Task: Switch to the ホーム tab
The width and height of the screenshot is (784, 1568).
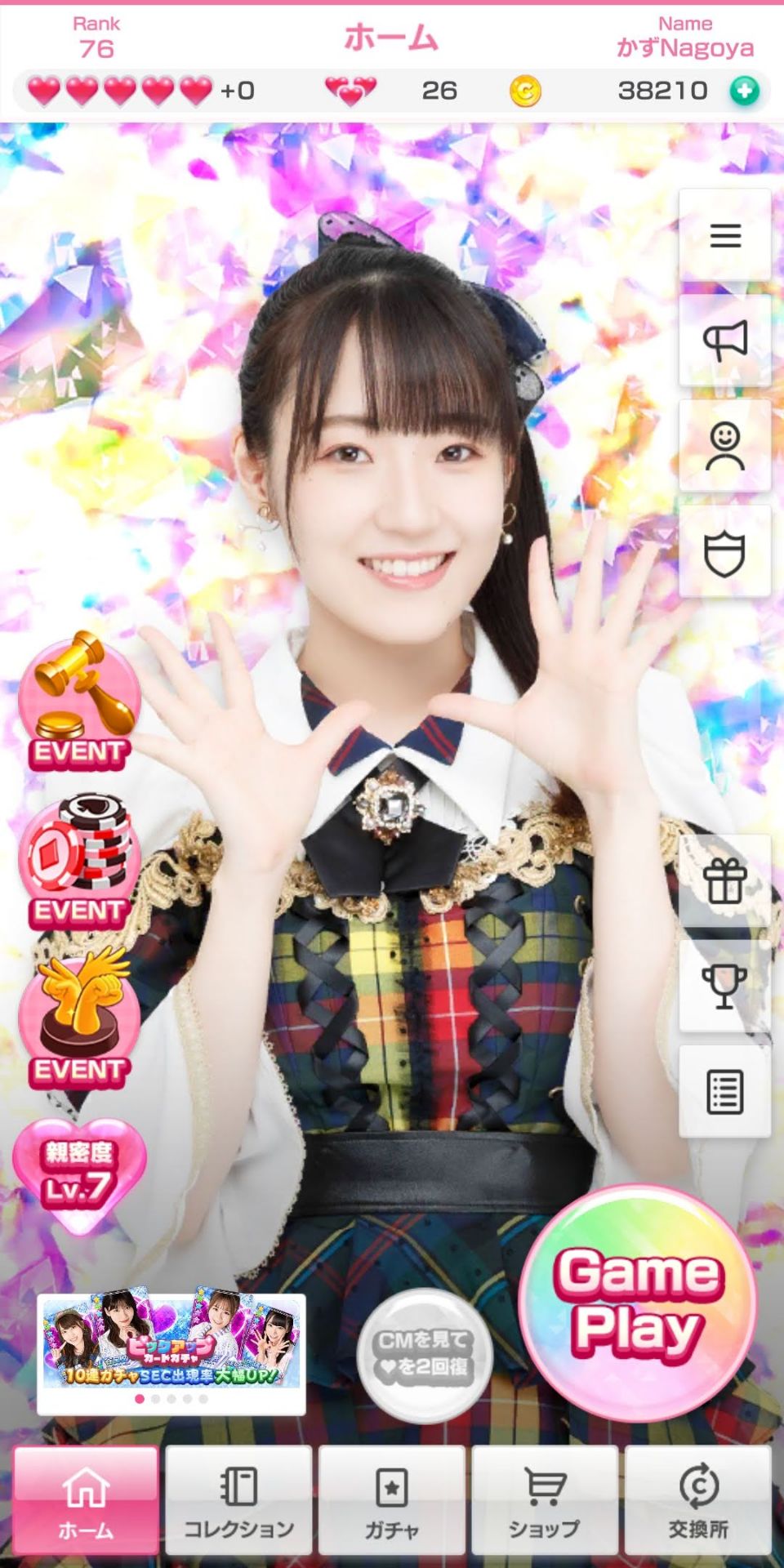Action: (86, 1499)
